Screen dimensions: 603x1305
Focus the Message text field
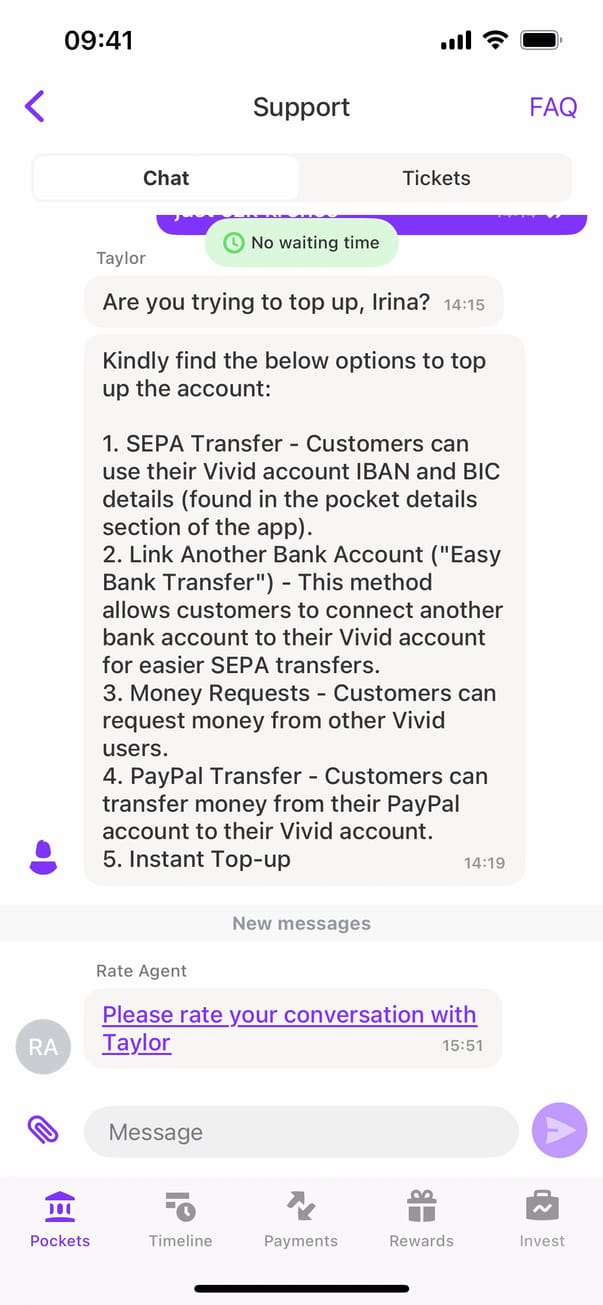pos(300,1132)
